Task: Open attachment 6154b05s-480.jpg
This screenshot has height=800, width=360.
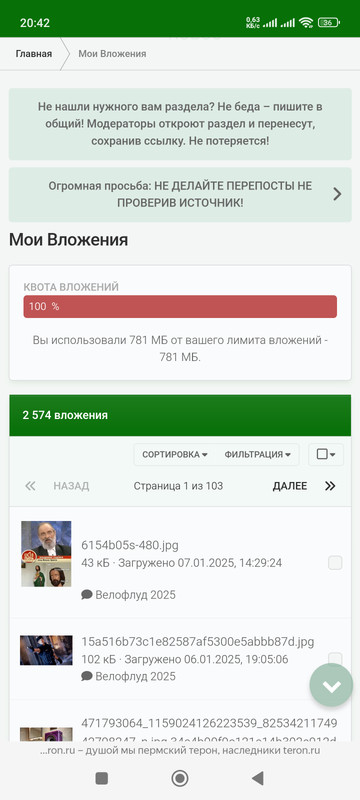Action: (x=130, y=545)
